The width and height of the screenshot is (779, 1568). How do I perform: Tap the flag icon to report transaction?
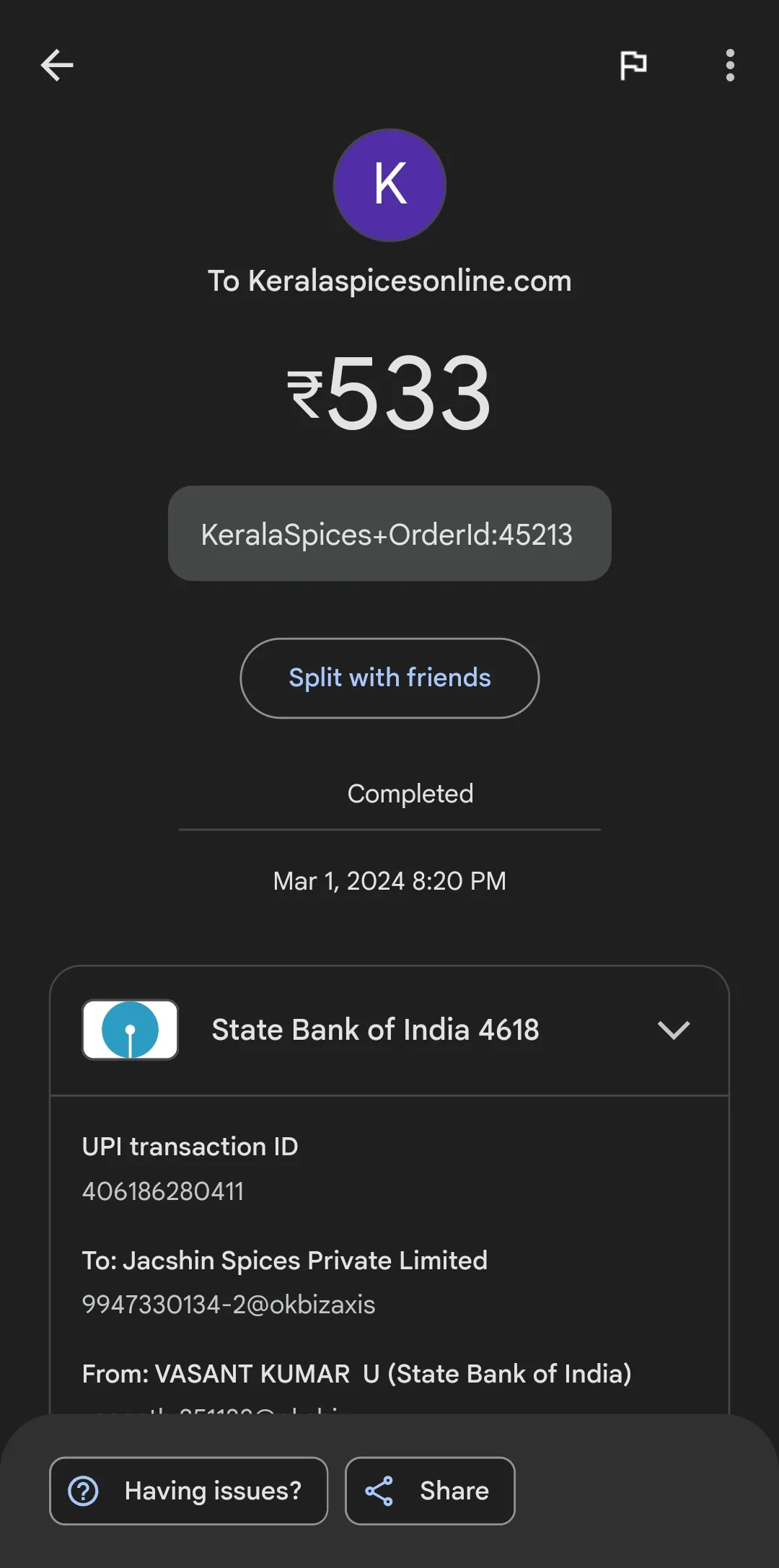633,66
